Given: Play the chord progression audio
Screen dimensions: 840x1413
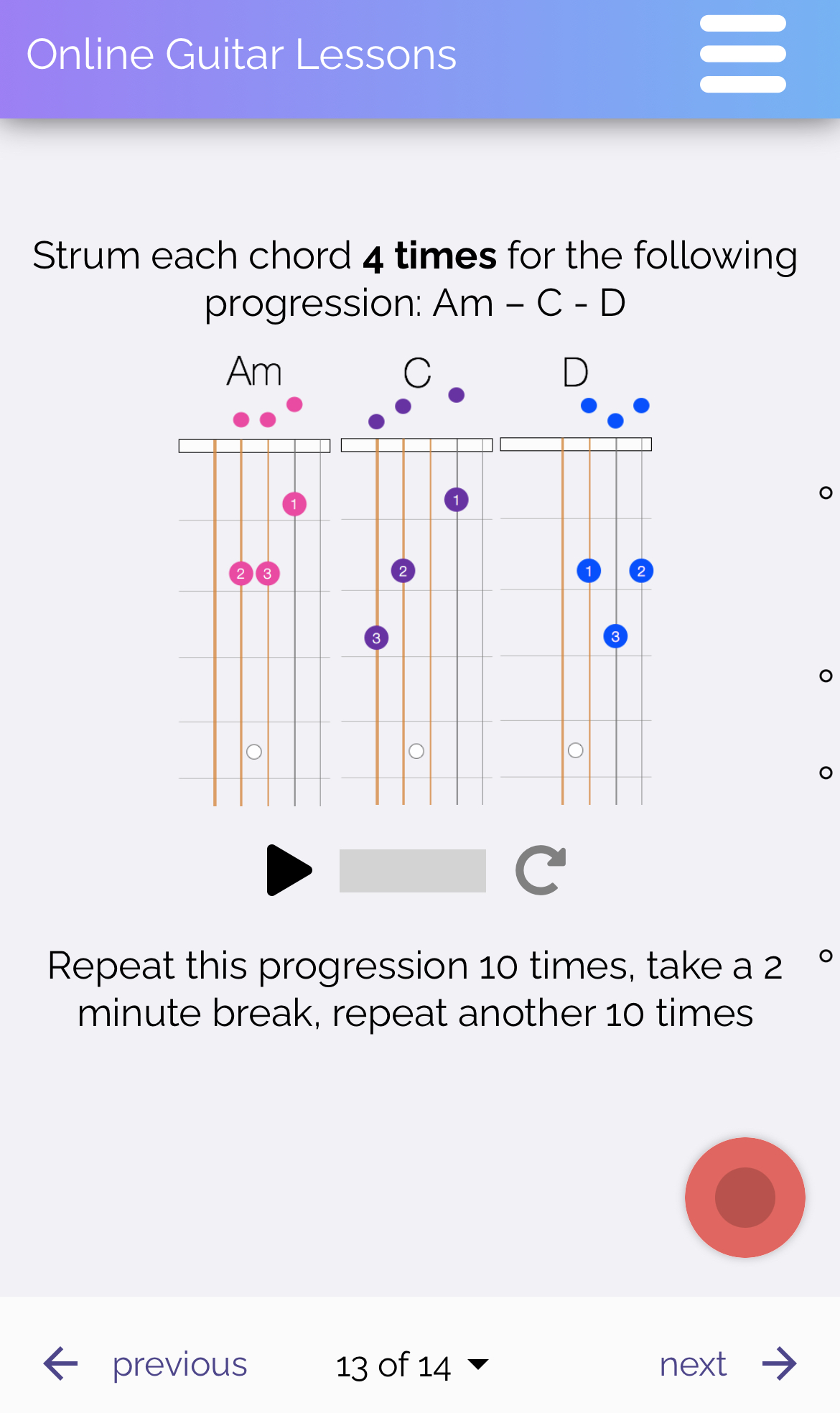Looking at the screenshot, I should tap(289, 869).
